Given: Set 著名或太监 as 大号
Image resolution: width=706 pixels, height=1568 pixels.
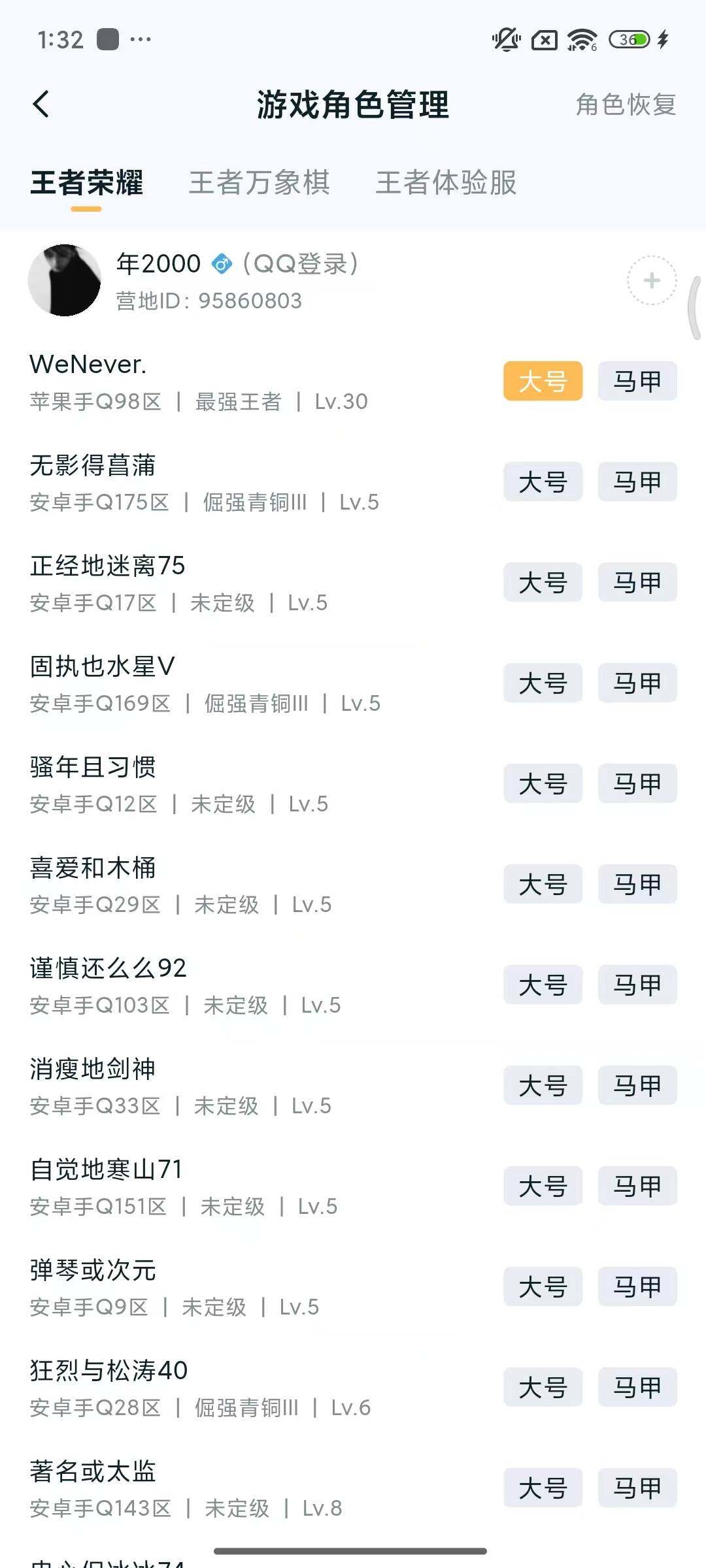Looking at the screenshot, I should 543,1488.
